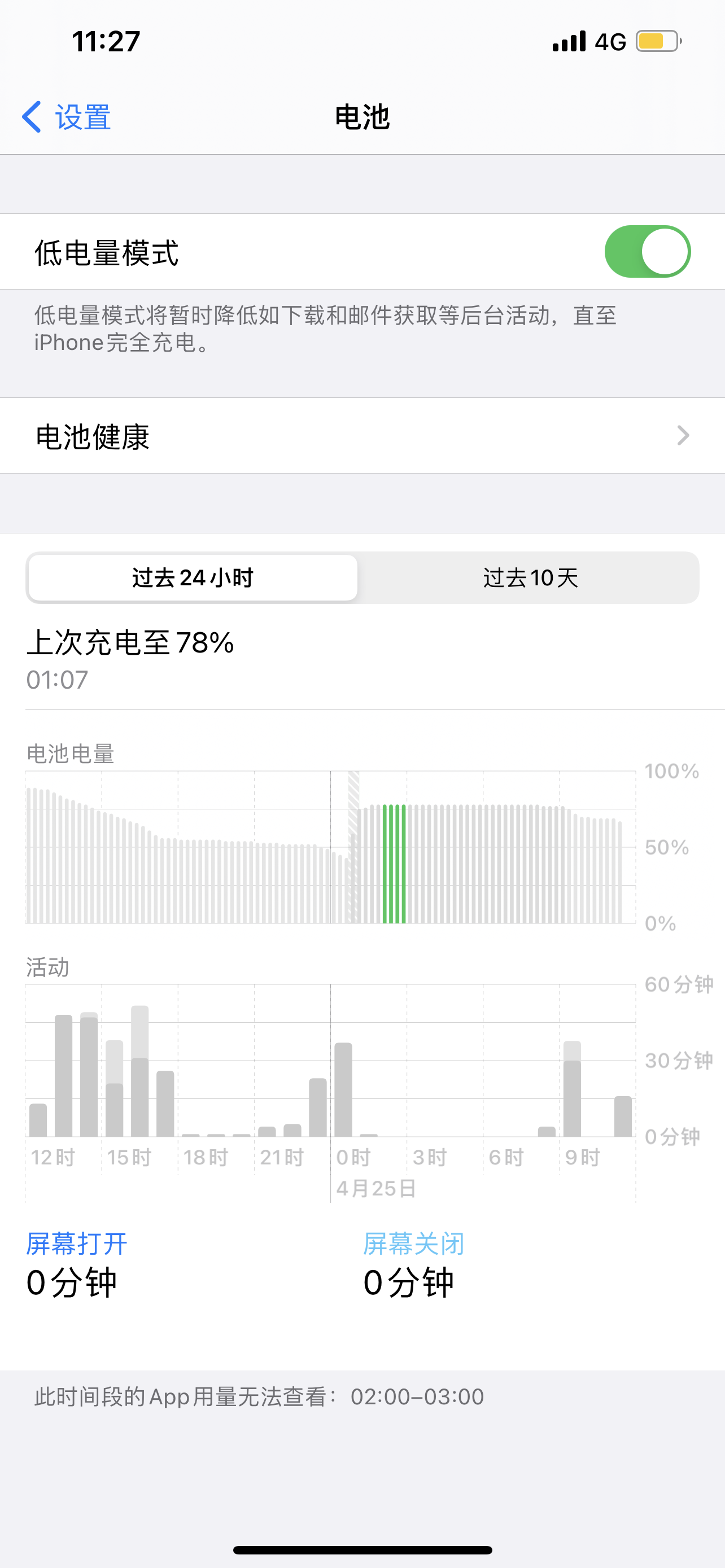The width and height of the screenshot is (725, 1568).
Task: Turn off 低电量模式 switch
Action: (647, 251)
